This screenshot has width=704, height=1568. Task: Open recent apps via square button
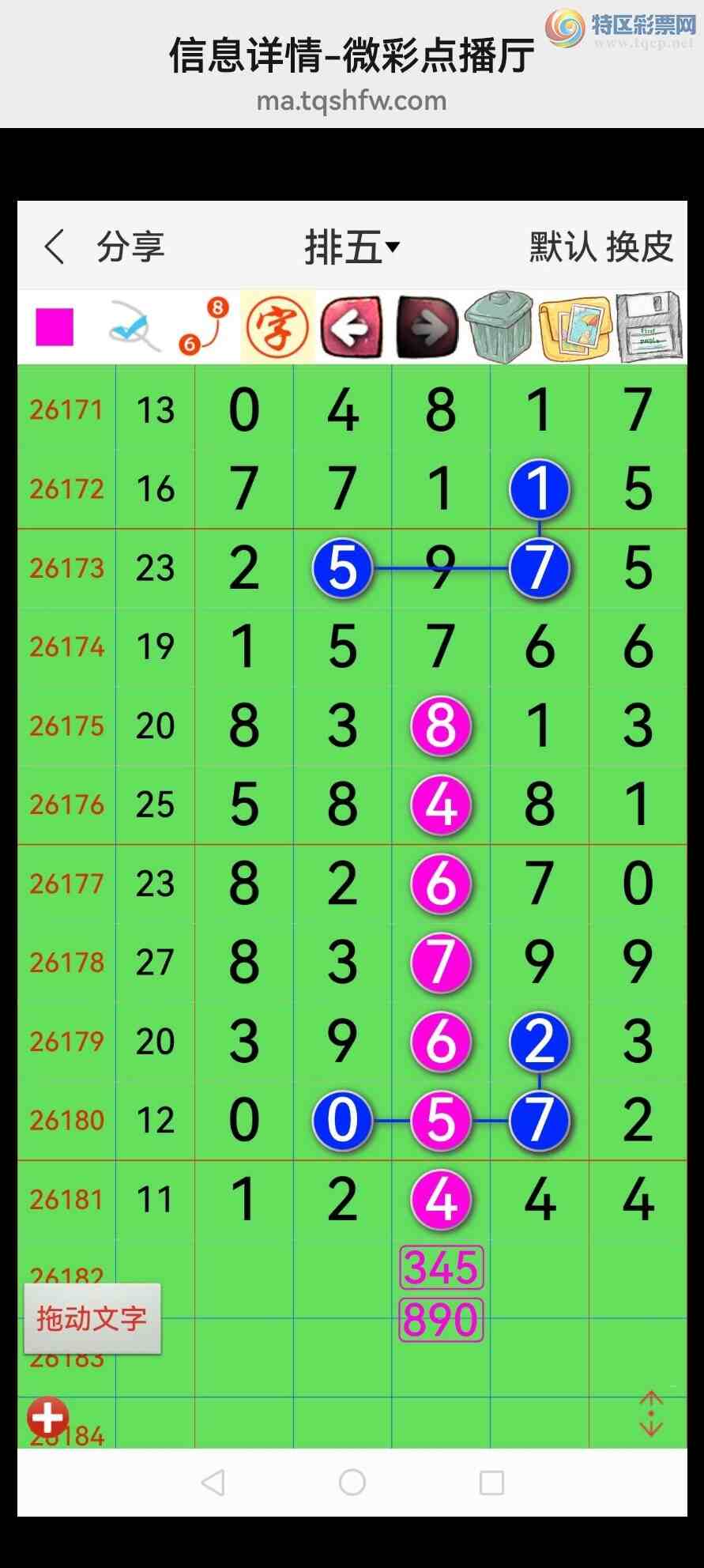pos(492,1482)
